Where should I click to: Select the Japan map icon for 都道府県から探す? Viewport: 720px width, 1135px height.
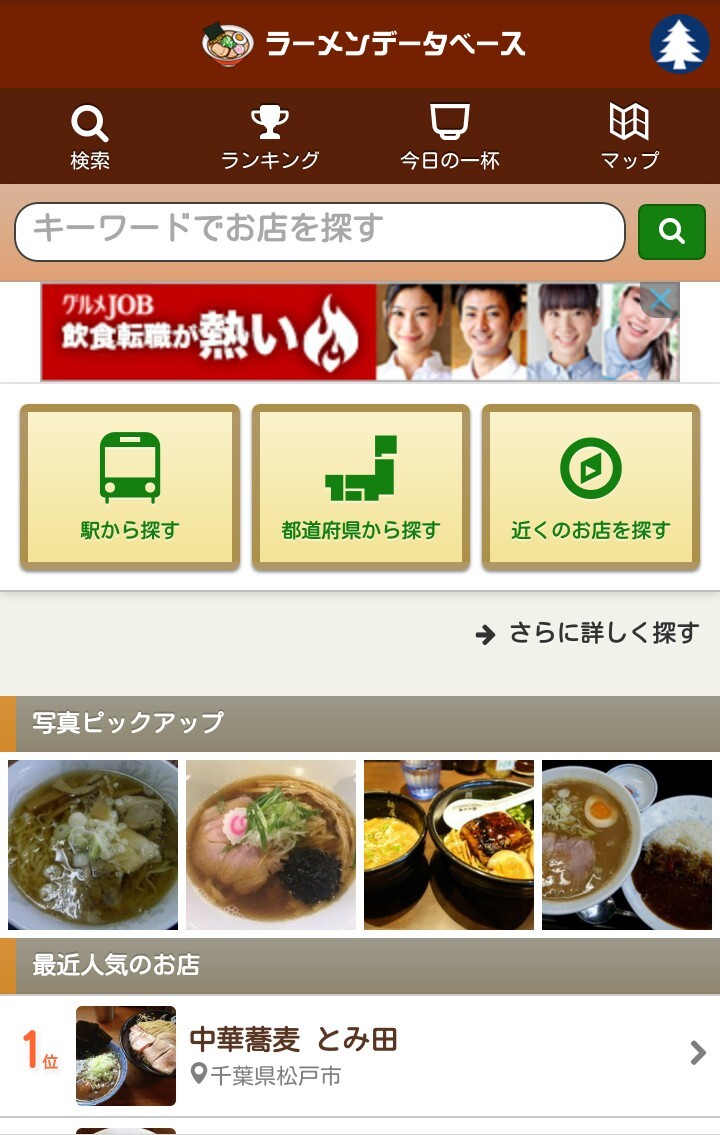coord(360,466)
